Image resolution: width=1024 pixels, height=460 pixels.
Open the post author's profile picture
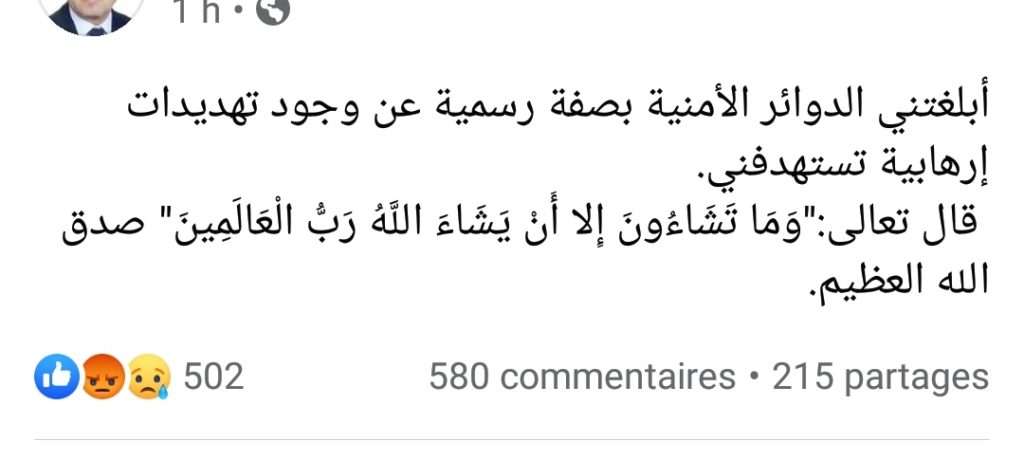tap(96, 12)
